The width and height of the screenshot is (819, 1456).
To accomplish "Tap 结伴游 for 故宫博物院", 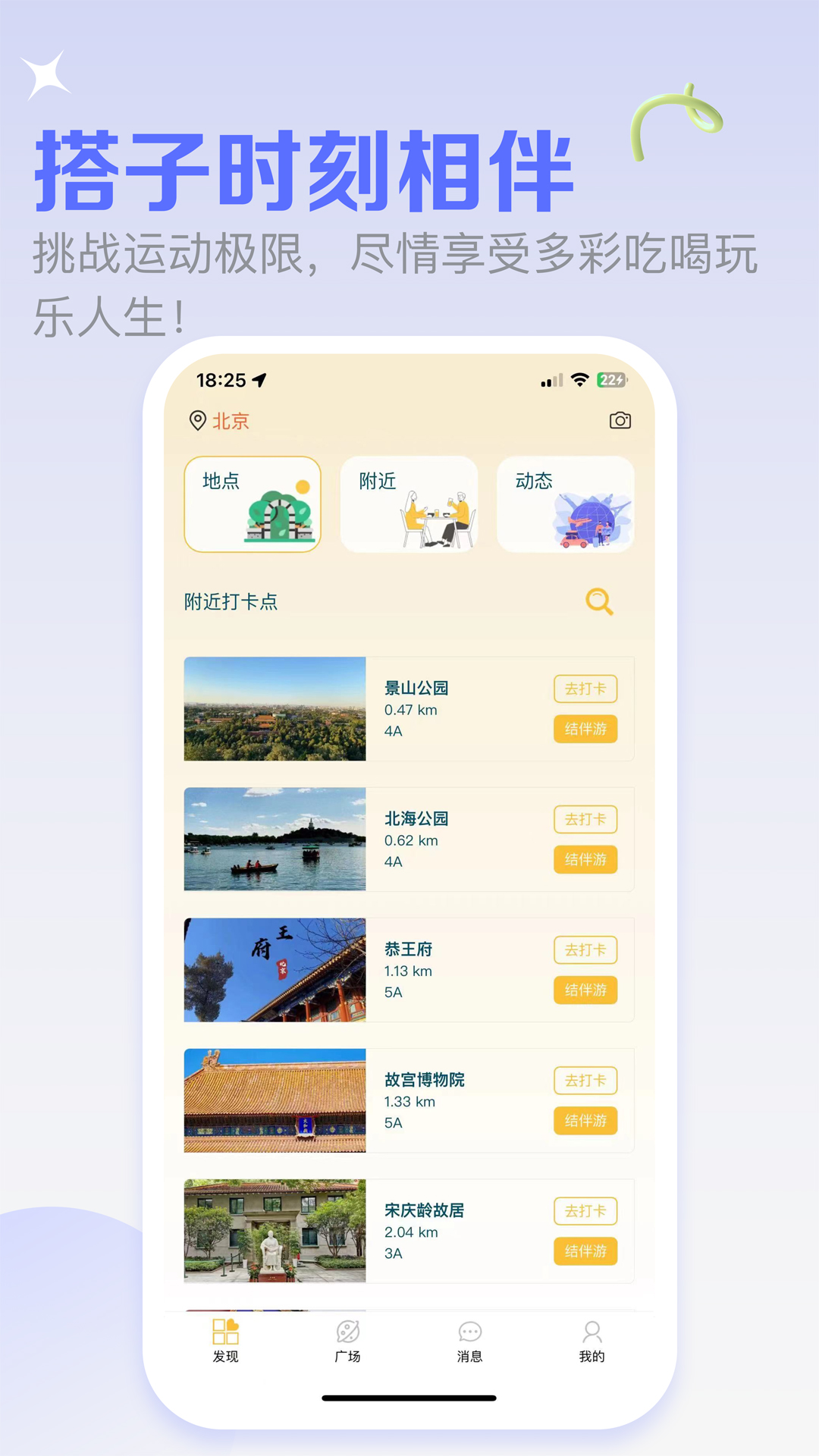I will (x=585, y=1121).
